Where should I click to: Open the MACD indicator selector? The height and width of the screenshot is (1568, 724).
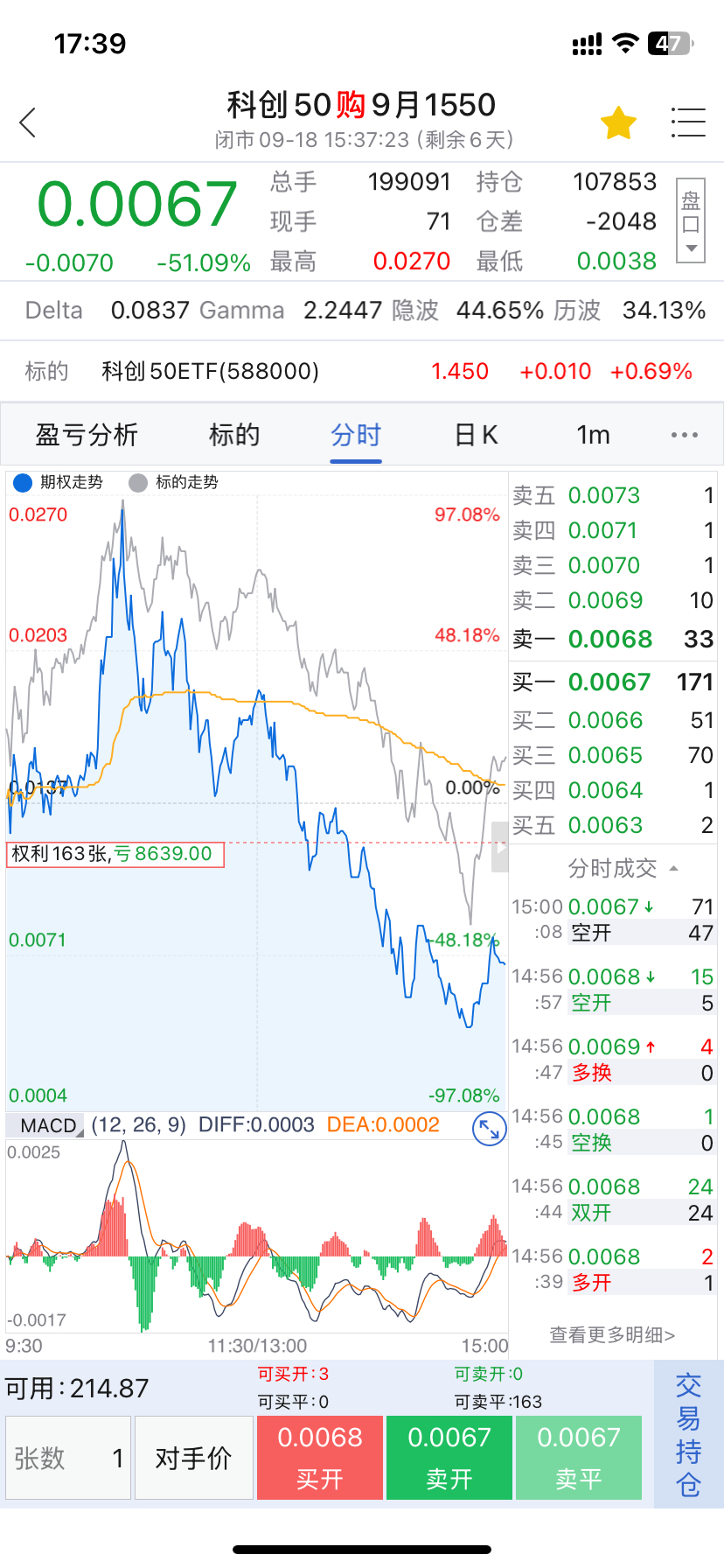51,1125
